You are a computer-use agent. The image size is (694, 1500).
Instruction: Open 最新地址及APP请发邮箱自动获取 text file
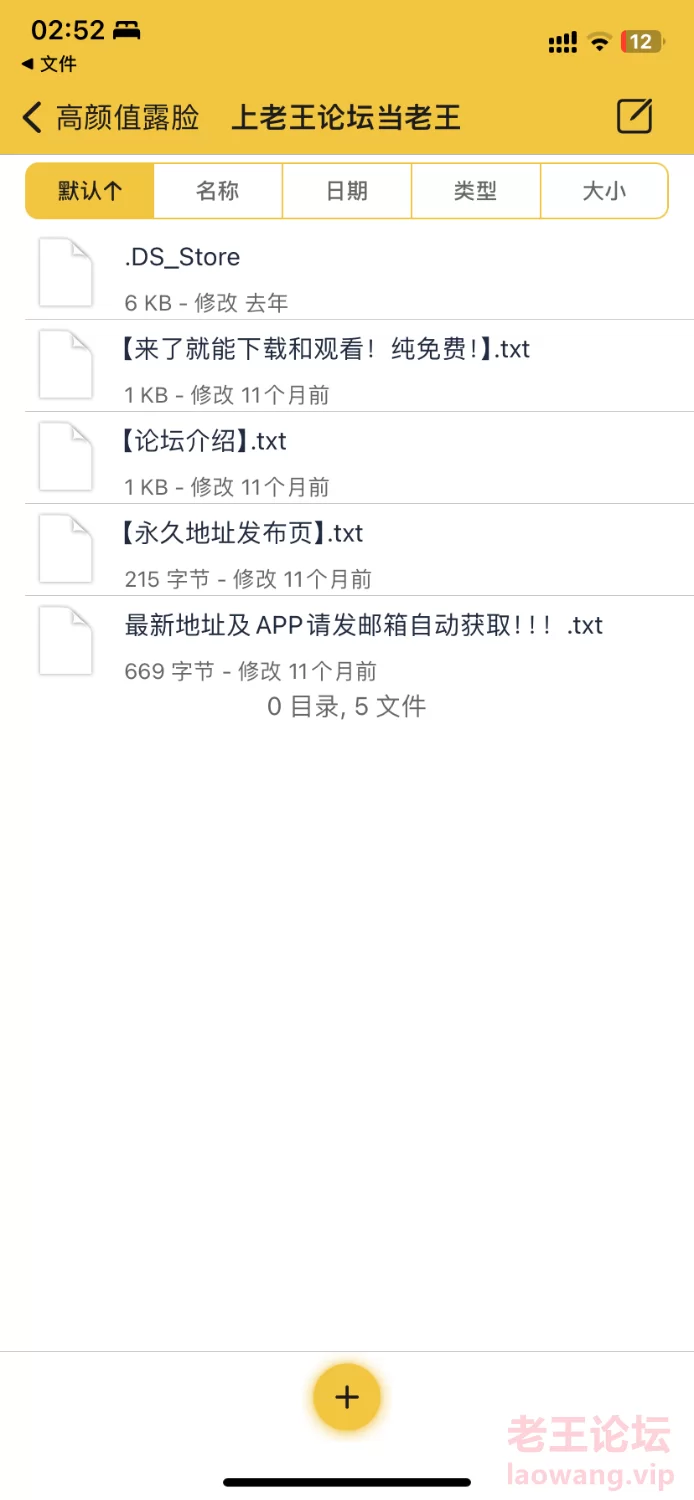click(362, 642)
